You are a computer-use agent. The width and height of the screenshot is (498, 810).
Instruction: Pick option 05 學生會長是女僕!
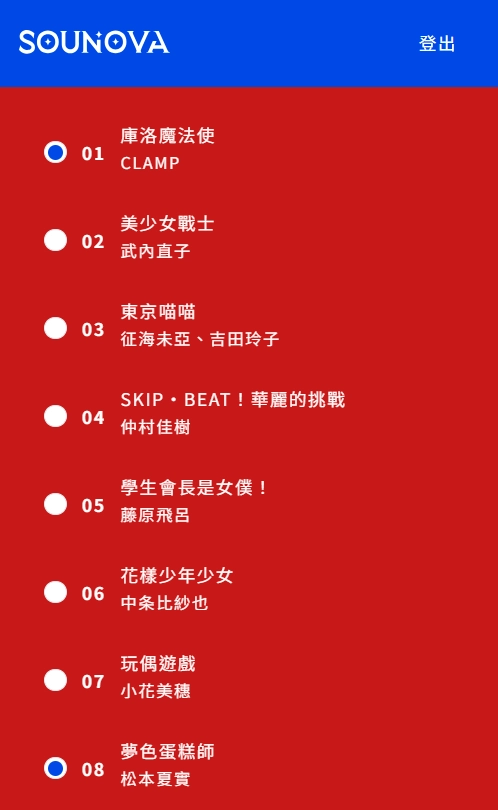(55, 504)
